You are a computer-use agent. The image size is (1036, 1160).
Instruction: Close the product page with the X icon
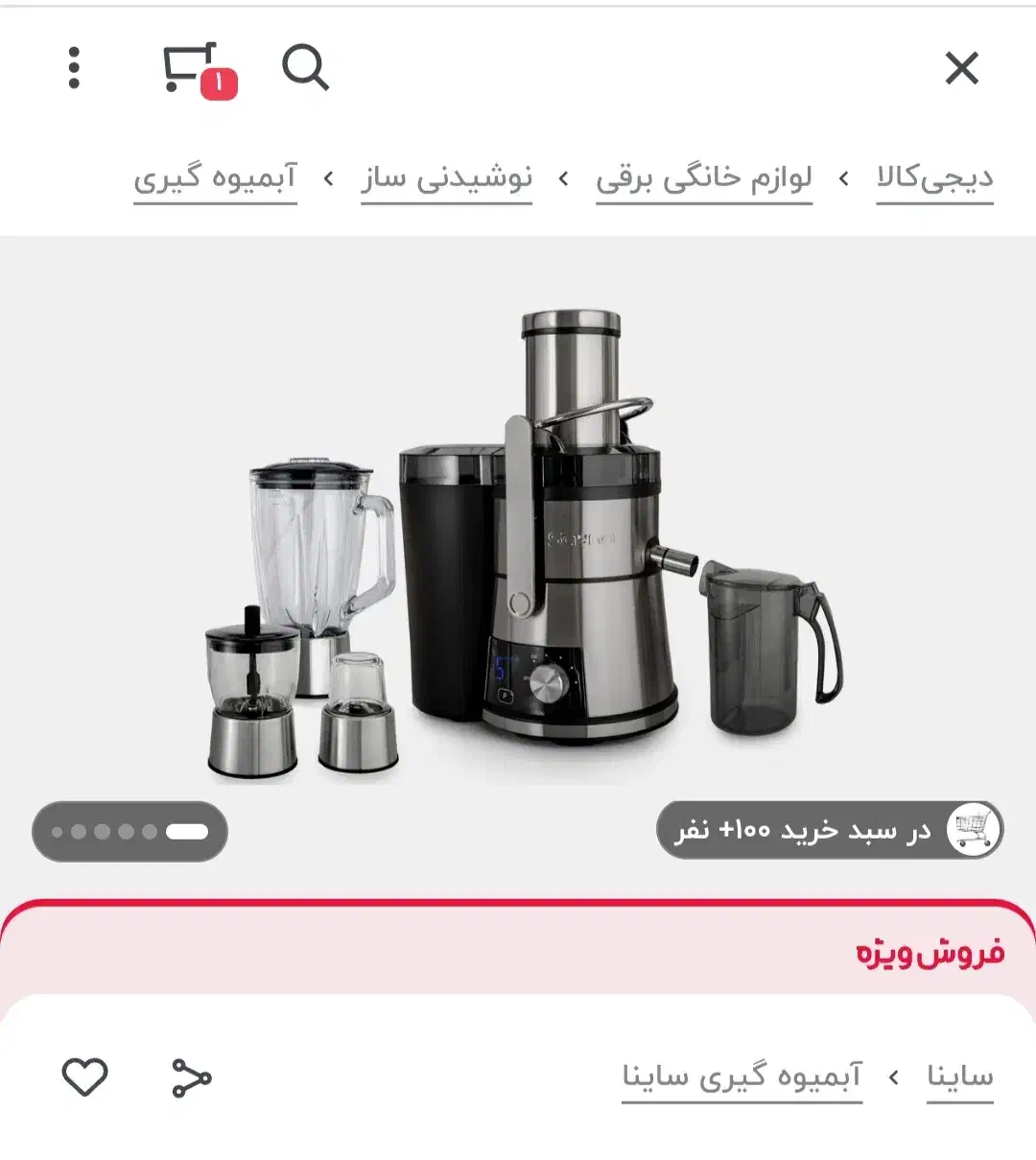962,65
